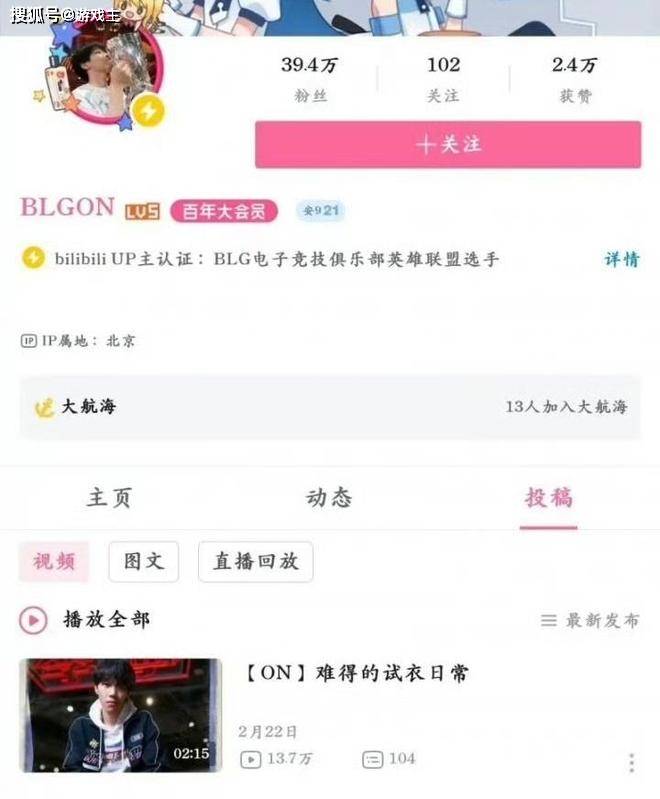
Task: Open the 详情 certification details link
Action: point(621,259)
